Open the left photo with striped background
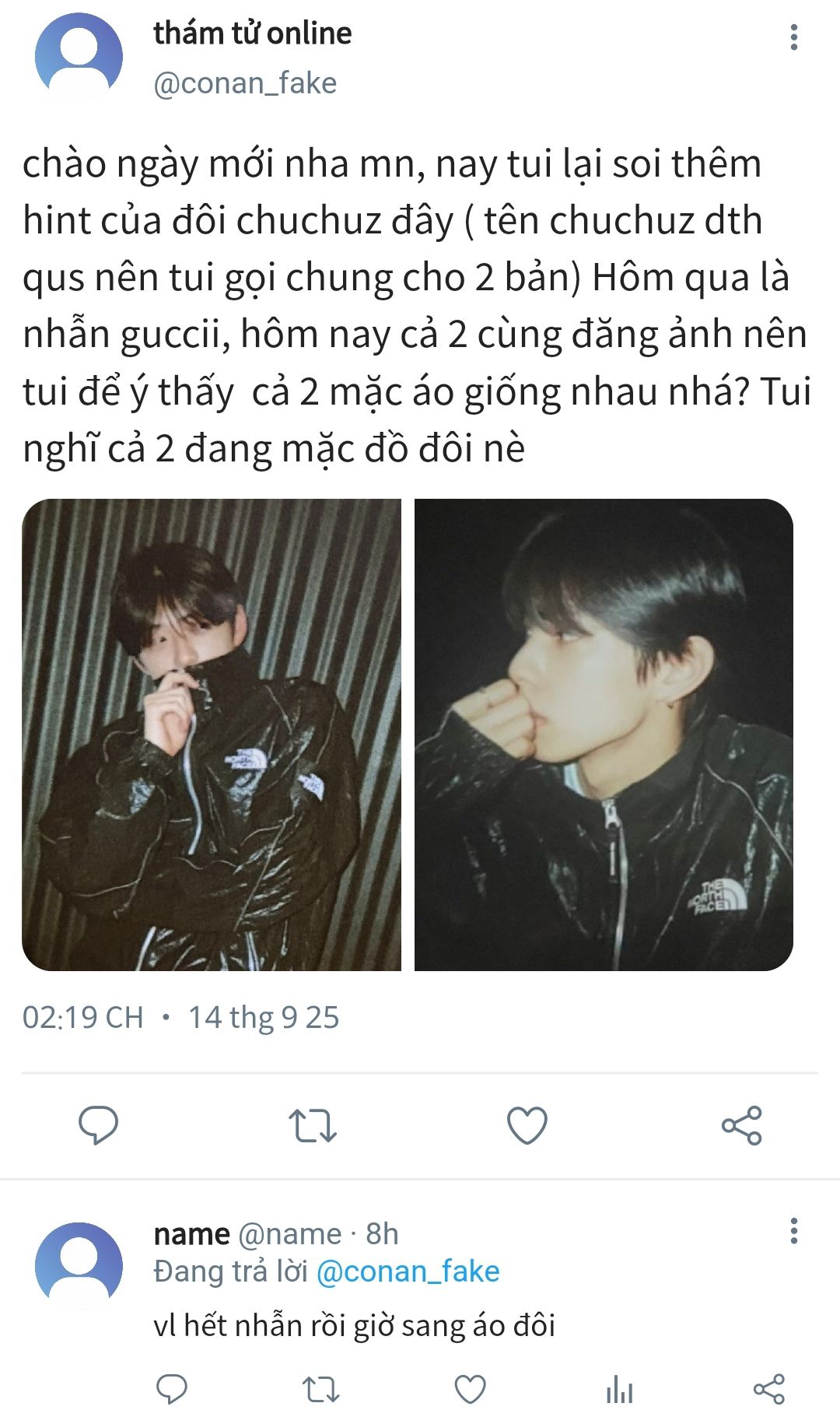Screen dimensions: 840x1417 click(212, 735)
